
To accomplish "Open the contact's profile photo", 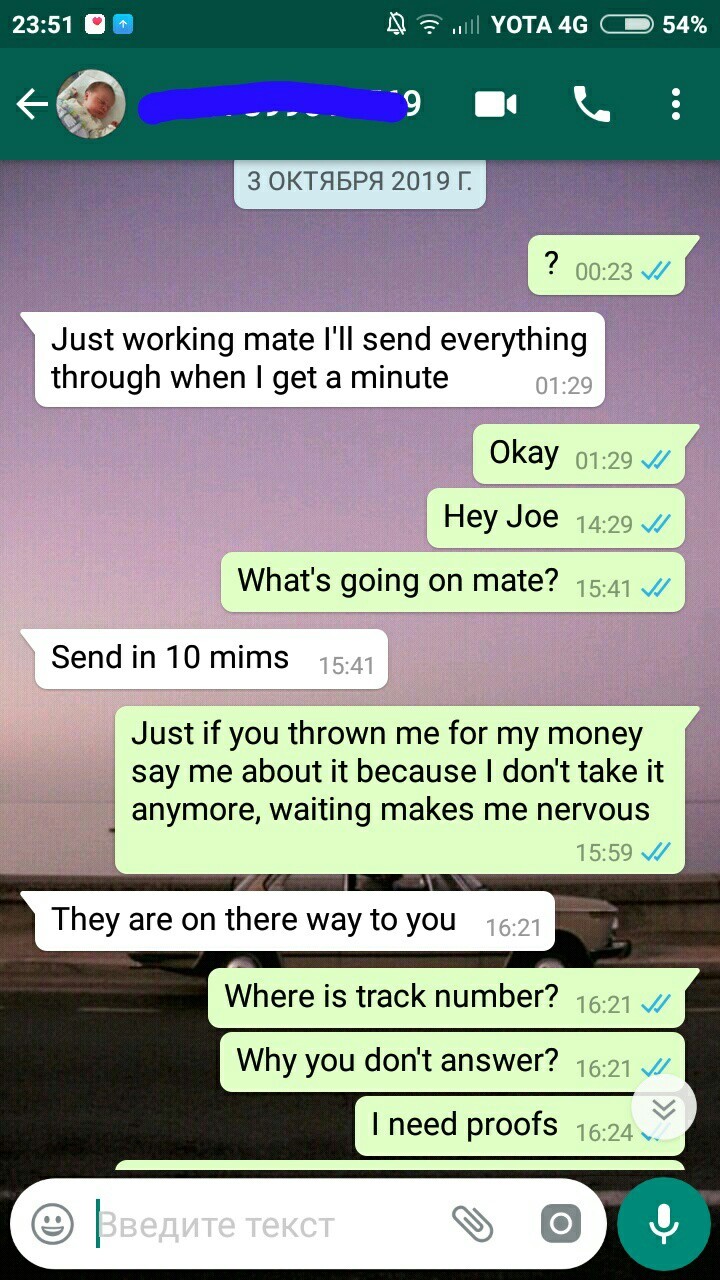I will pos(91,104).
